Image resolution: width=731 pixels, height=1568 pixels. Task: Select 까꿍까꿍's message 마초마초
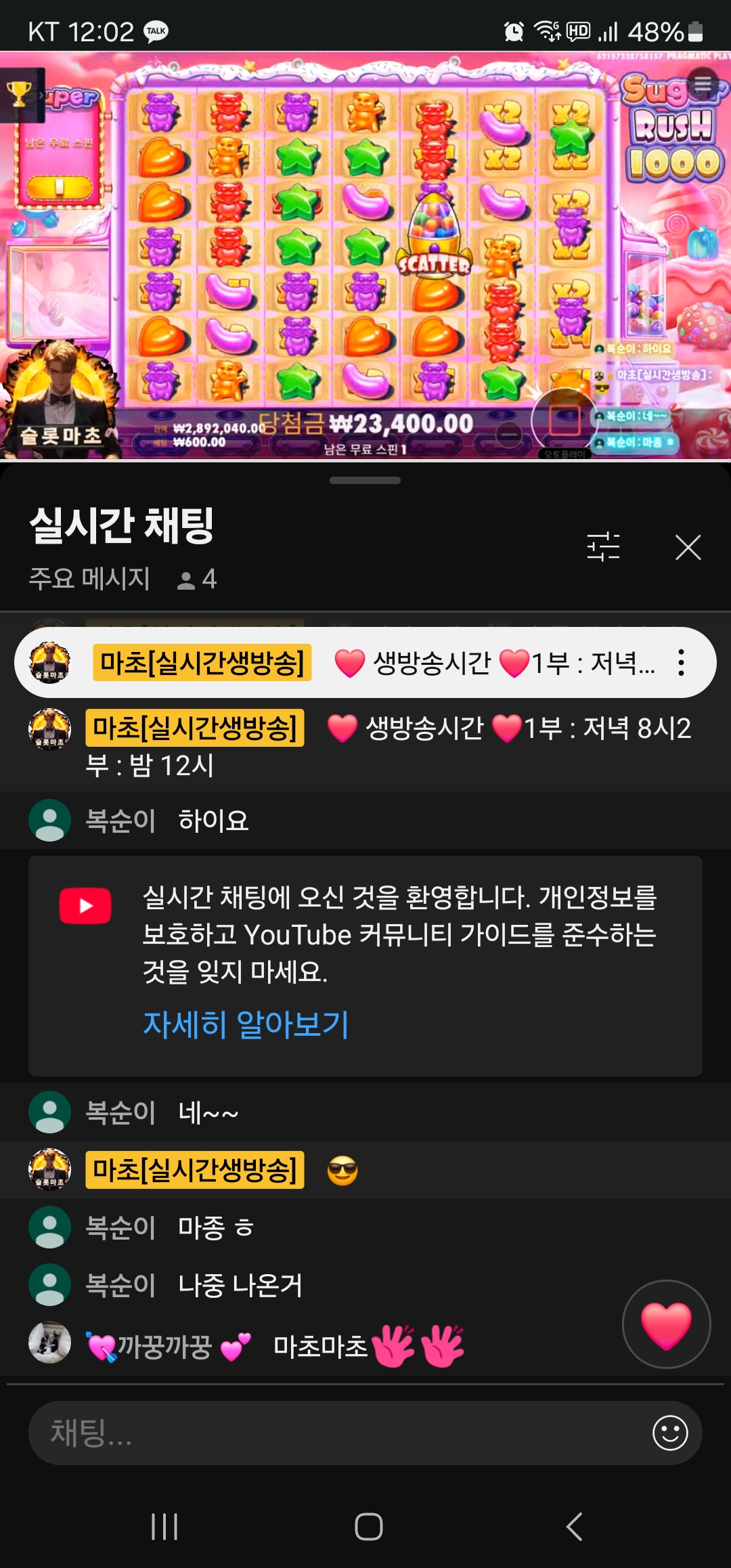[320, 1346]
